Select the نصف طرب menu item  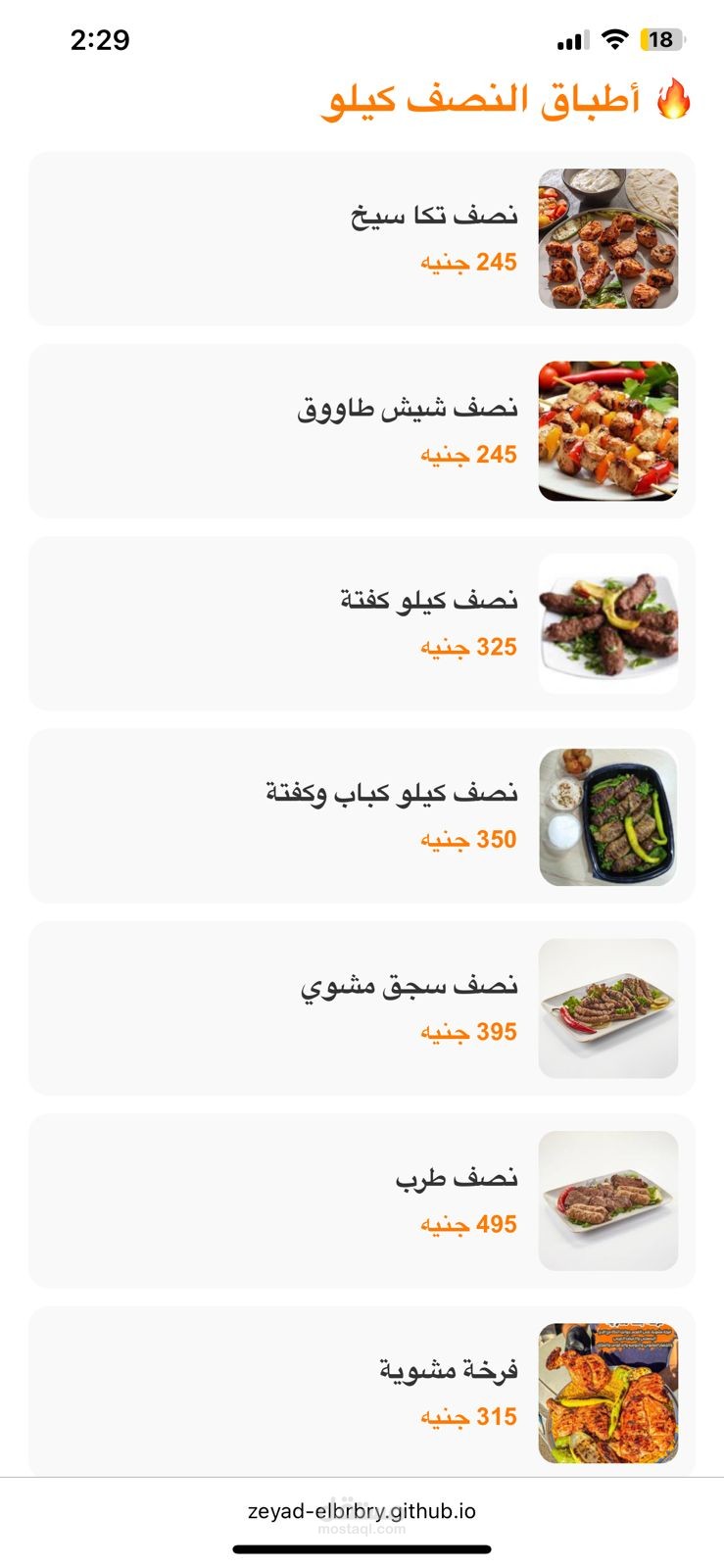tap(362, 1200)
